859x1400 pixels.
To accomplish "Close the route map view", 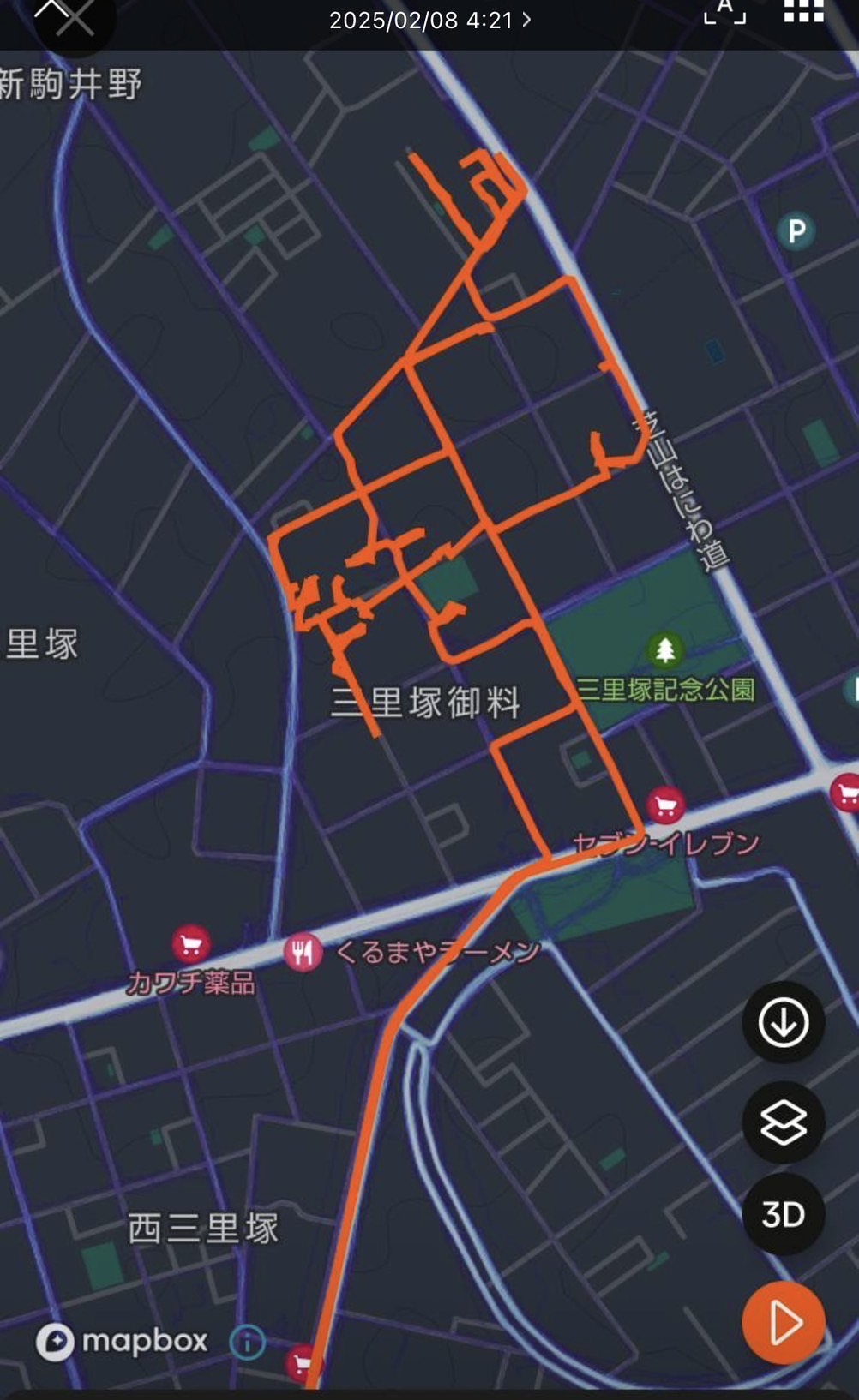I will 75,19.
